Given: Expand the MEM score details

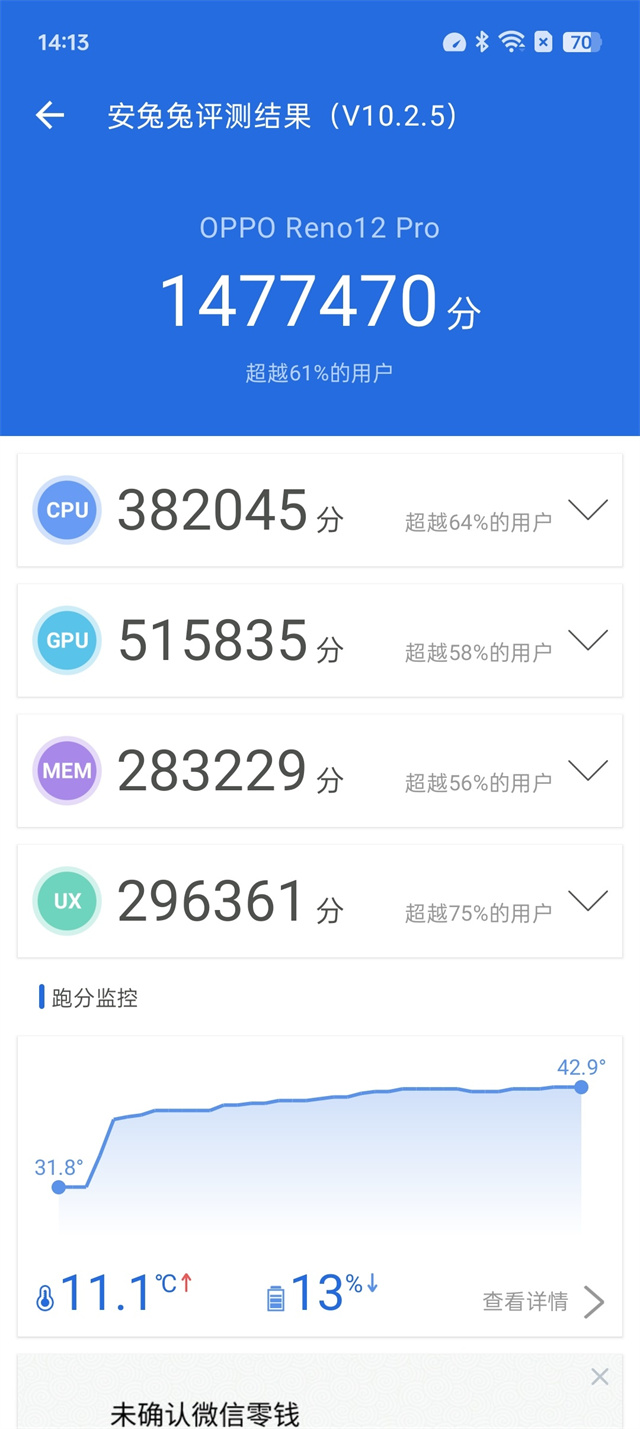Looking at the screenshot, I should (587, 770).
